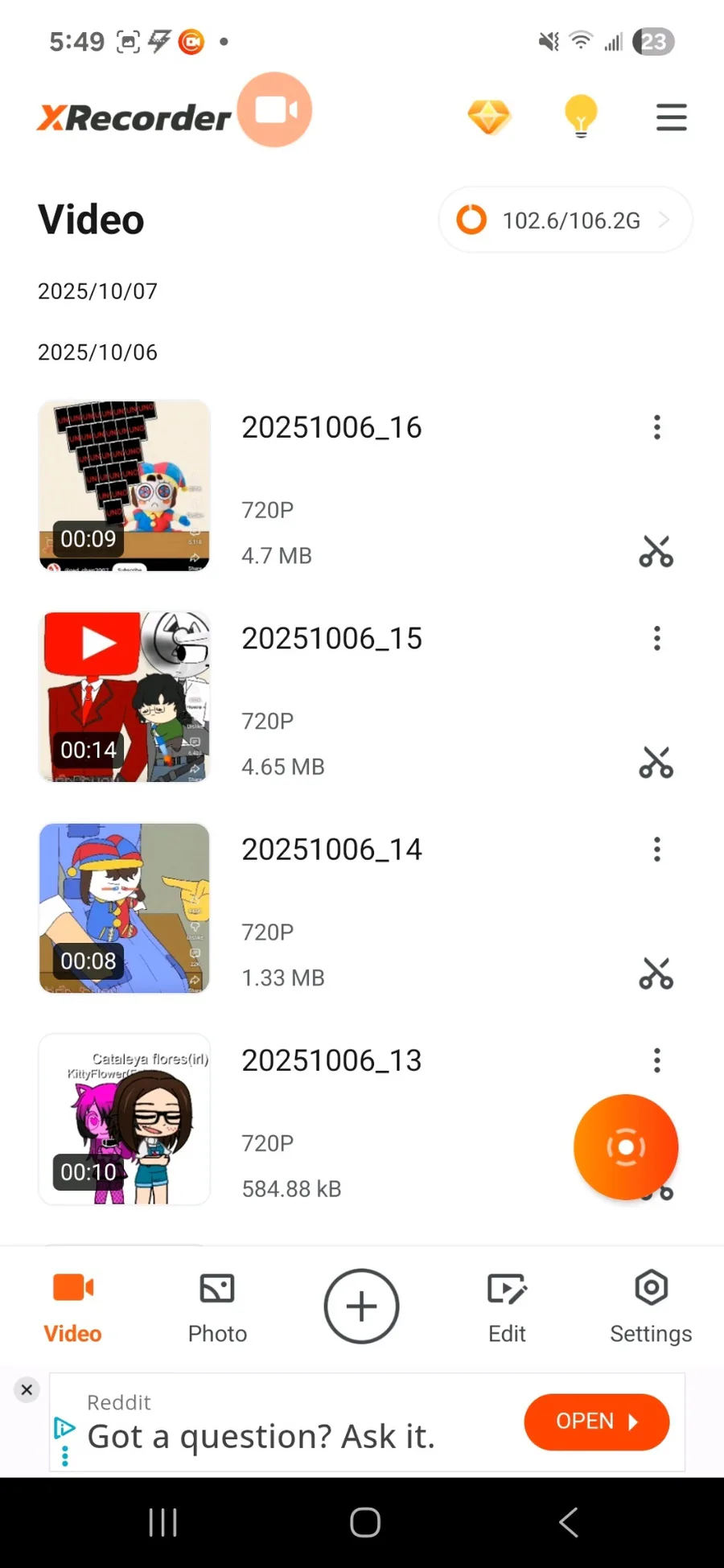Play video 20251006_13
The image size is (724, 1568).
(125, 1119)
